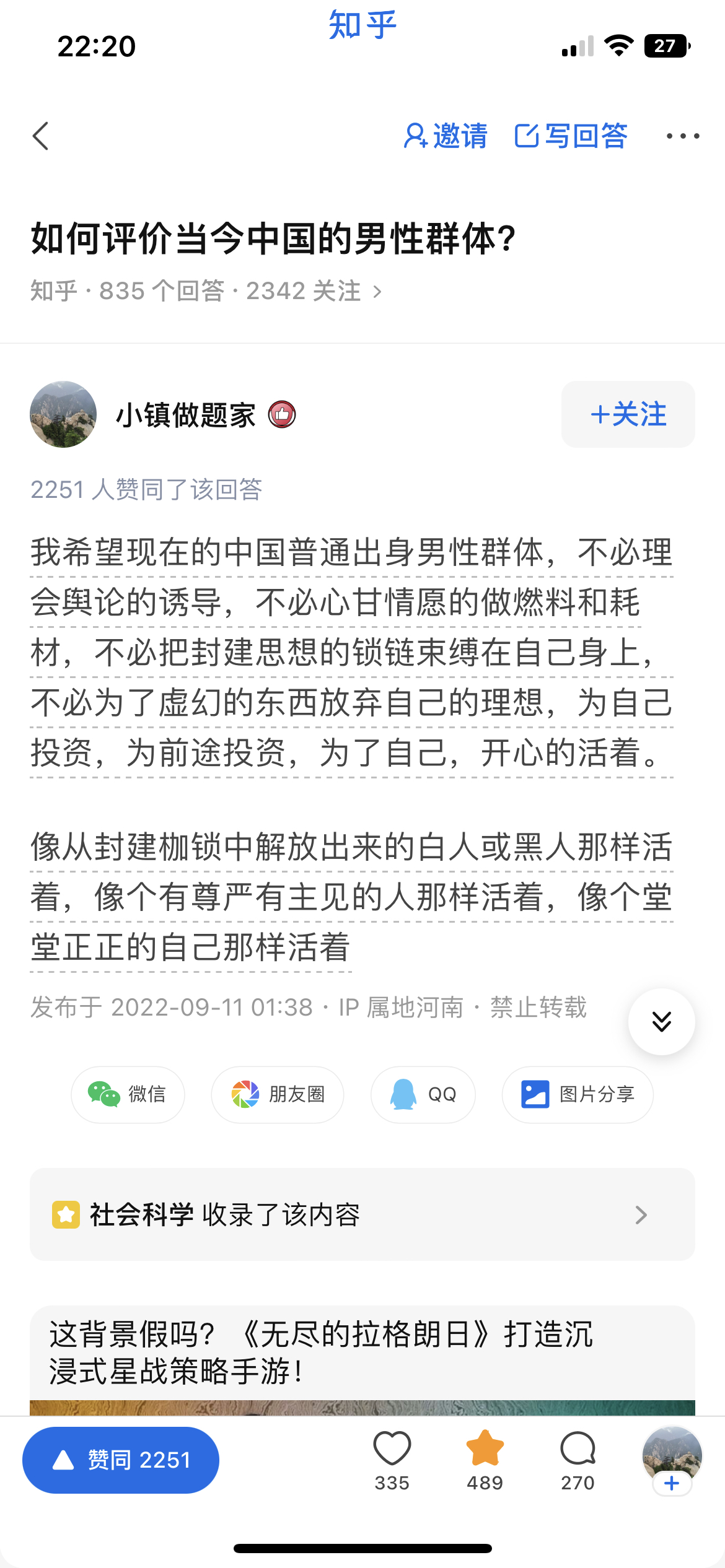Tap the heart icon showing 335
Image resolution: width=725 pixels, height=1568 pixels.
(392, 1459)
